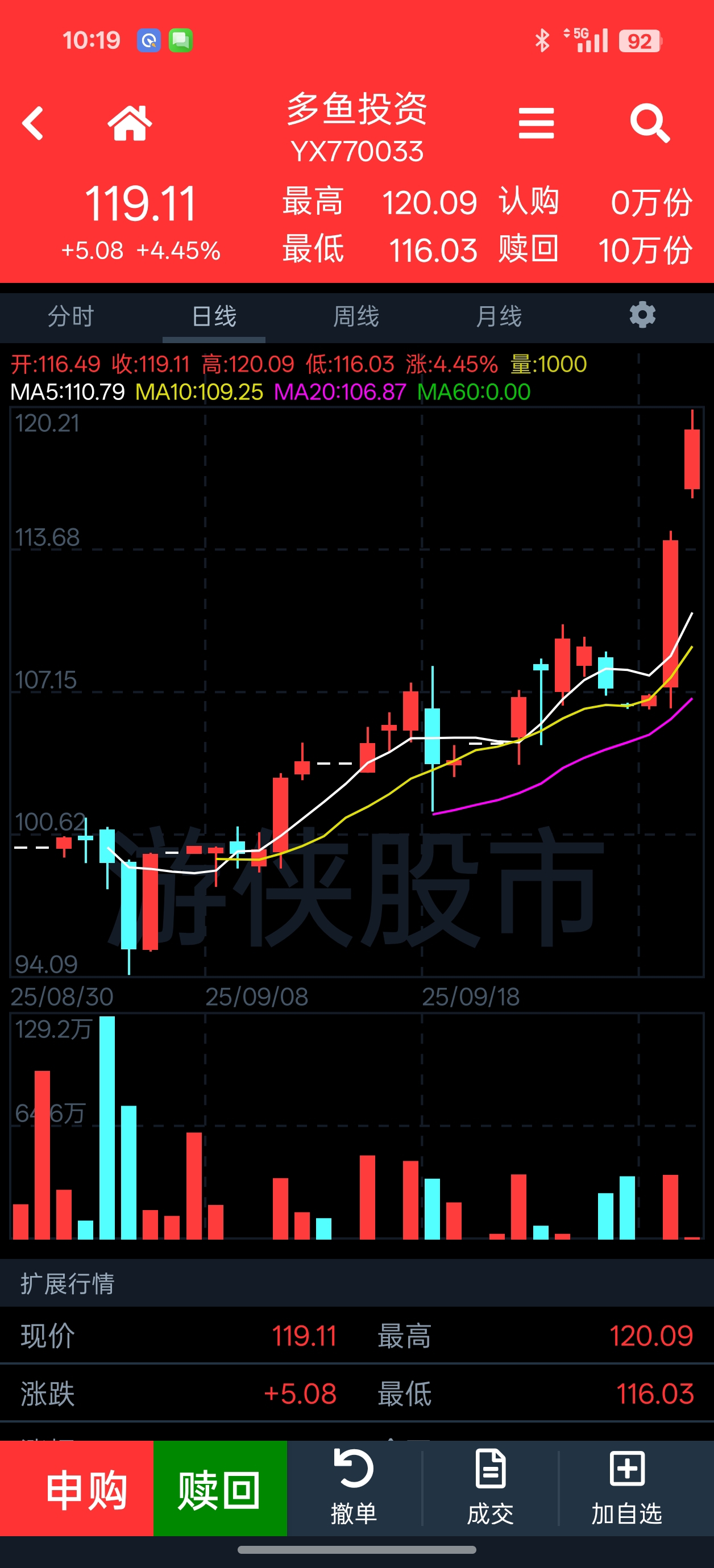714x1568 pixels.
Task: Open chart settings gear icon
Action: click(x=642, y=315)
